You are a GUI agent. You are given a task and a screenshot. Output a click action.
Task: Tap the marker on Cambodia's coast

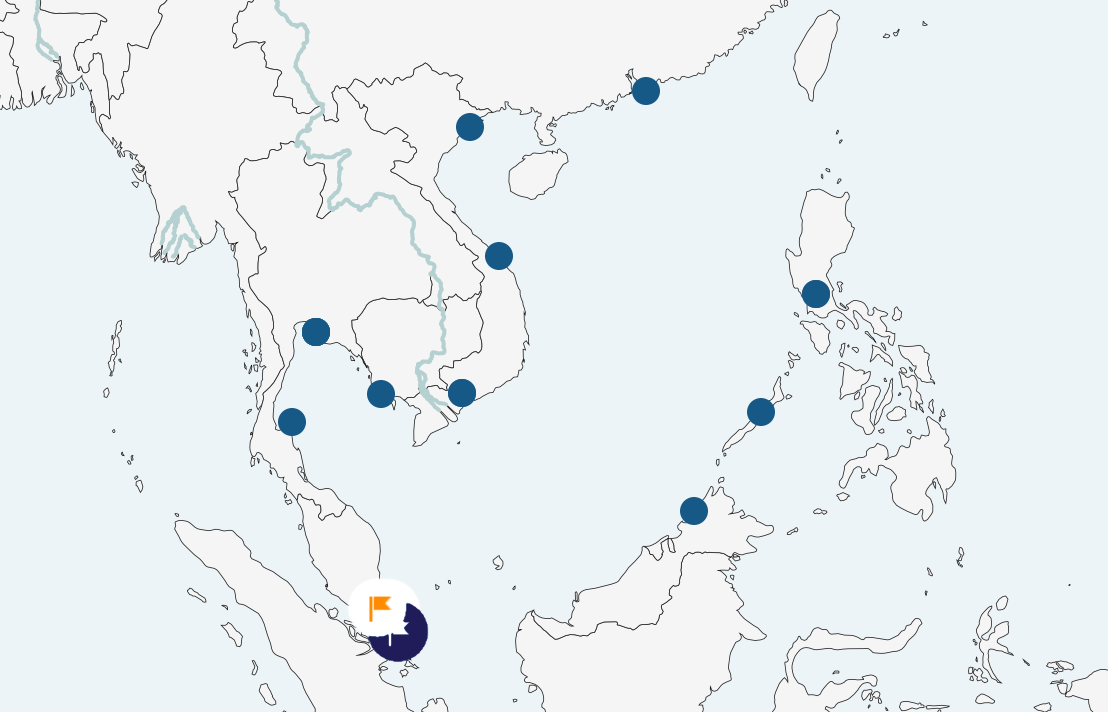pos(381,394)
